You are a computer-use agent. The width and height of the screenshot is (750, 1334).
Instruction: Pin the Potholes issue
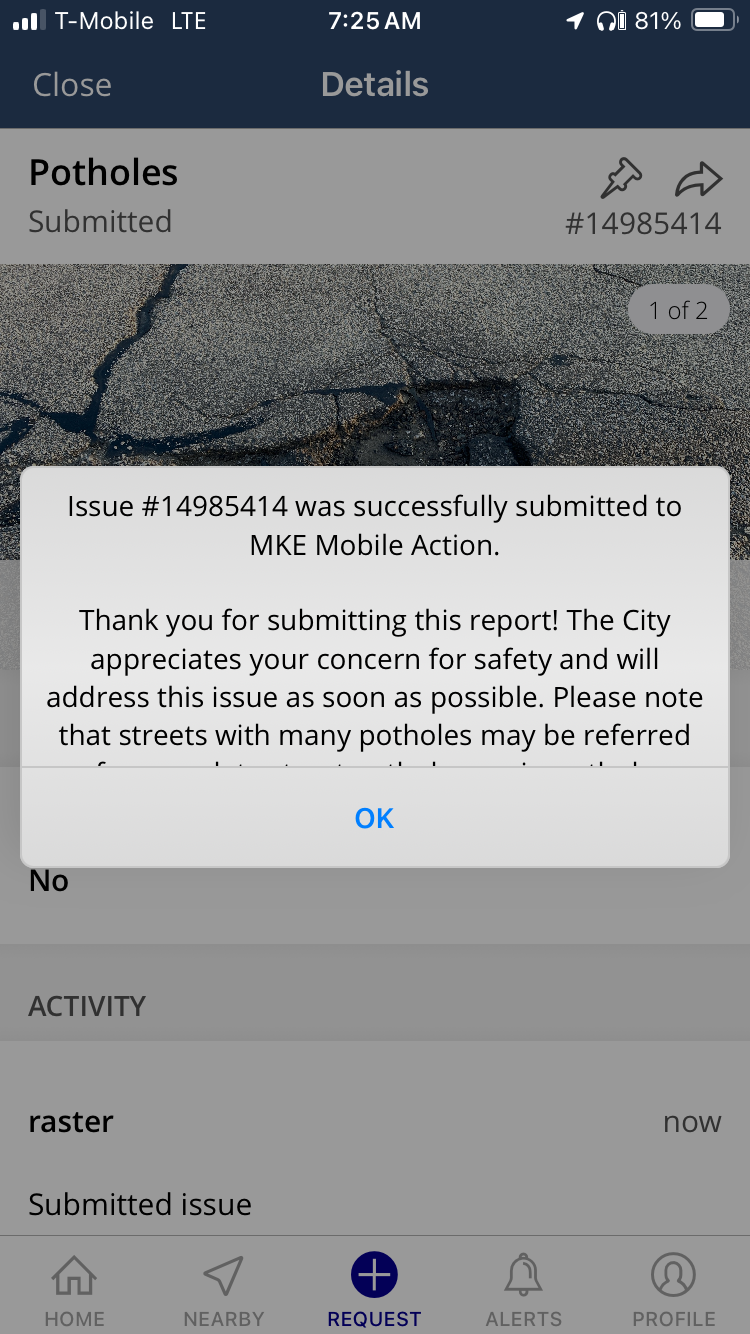pos(621,180)
